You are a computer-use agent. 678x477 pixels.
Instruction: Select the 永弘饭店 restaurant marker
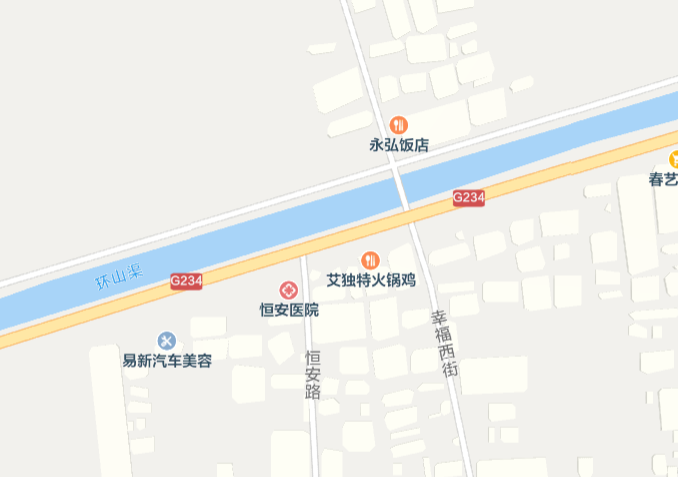(x=399, y=125)
